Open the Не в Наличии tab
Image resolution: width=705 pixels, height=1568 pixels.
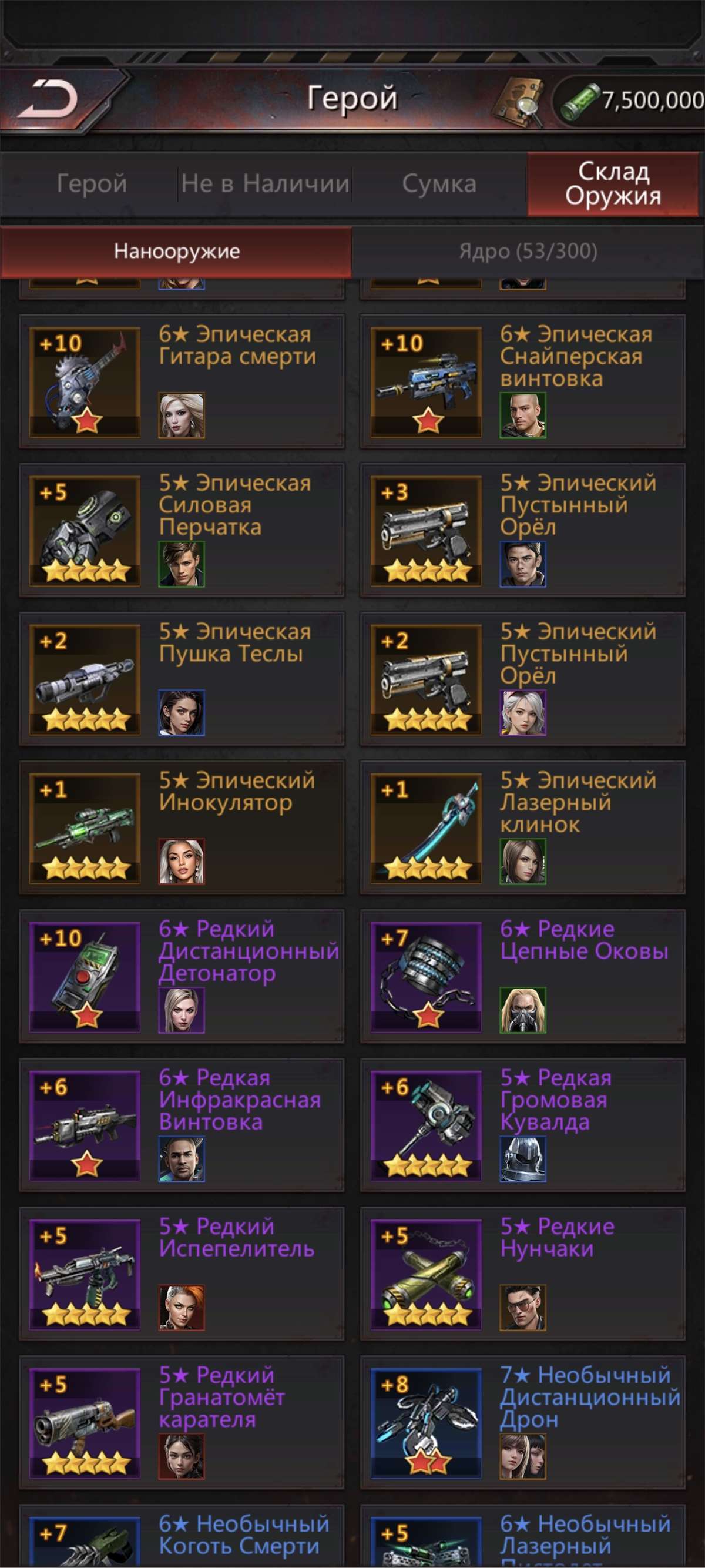pos(265,184)
